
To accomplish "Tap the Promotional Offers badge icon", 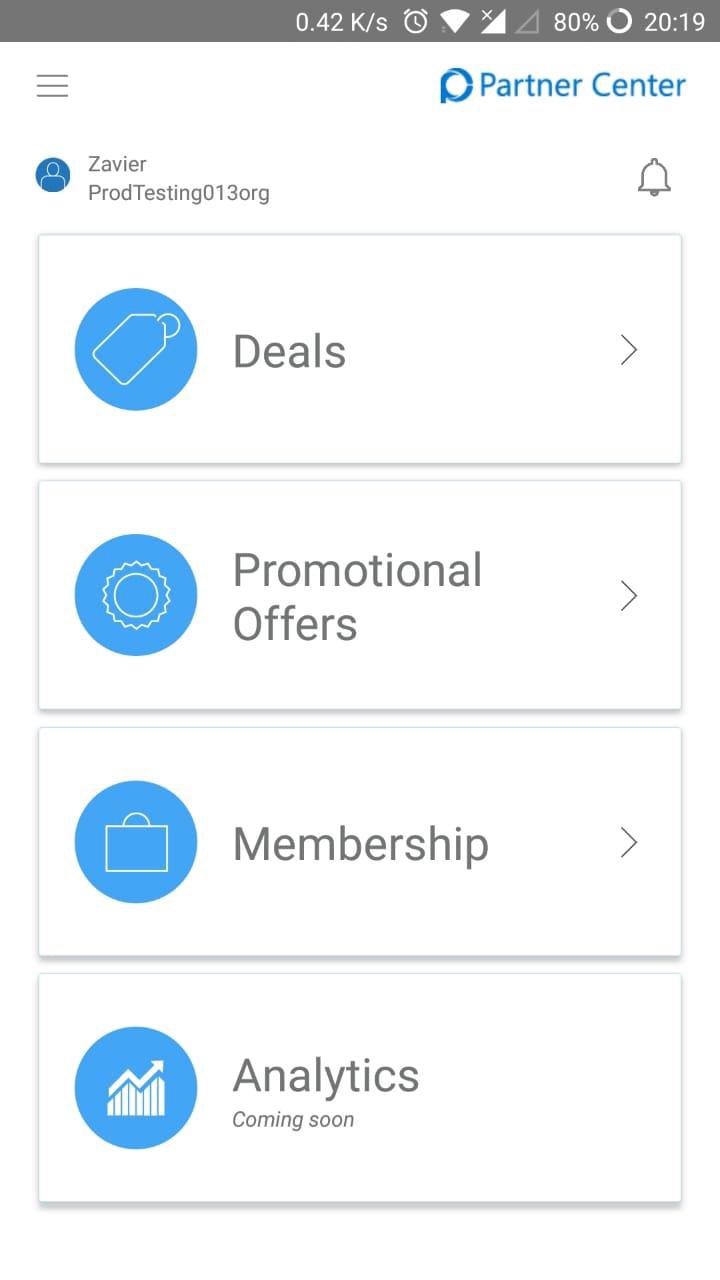I will pyautogui.click(x=136, y=595).
